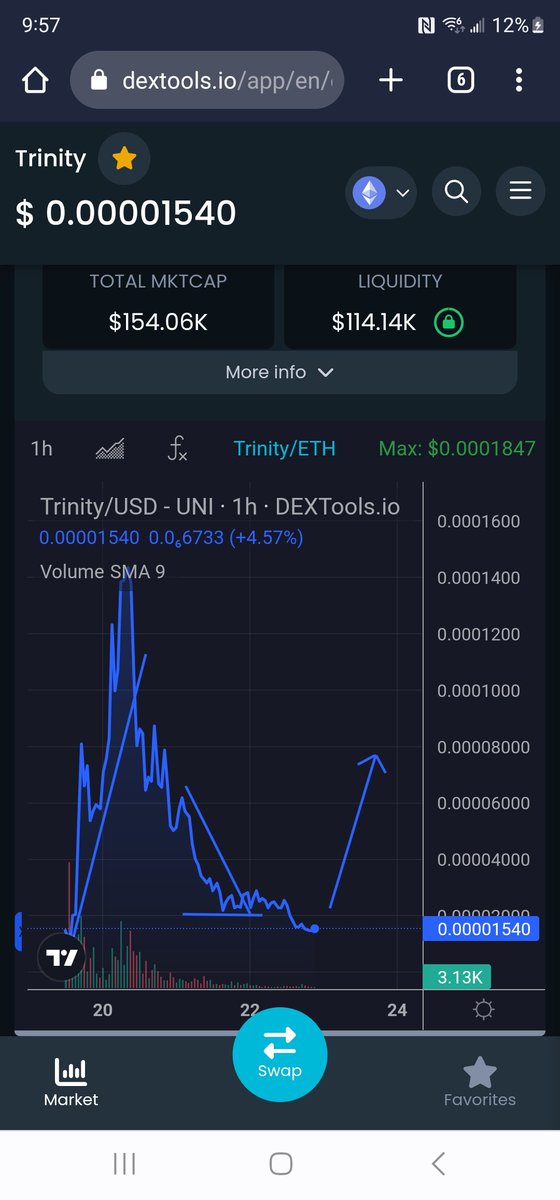Open the dextools.io address bar
The height and width of the screenshot is (1200, 560).
207,81
